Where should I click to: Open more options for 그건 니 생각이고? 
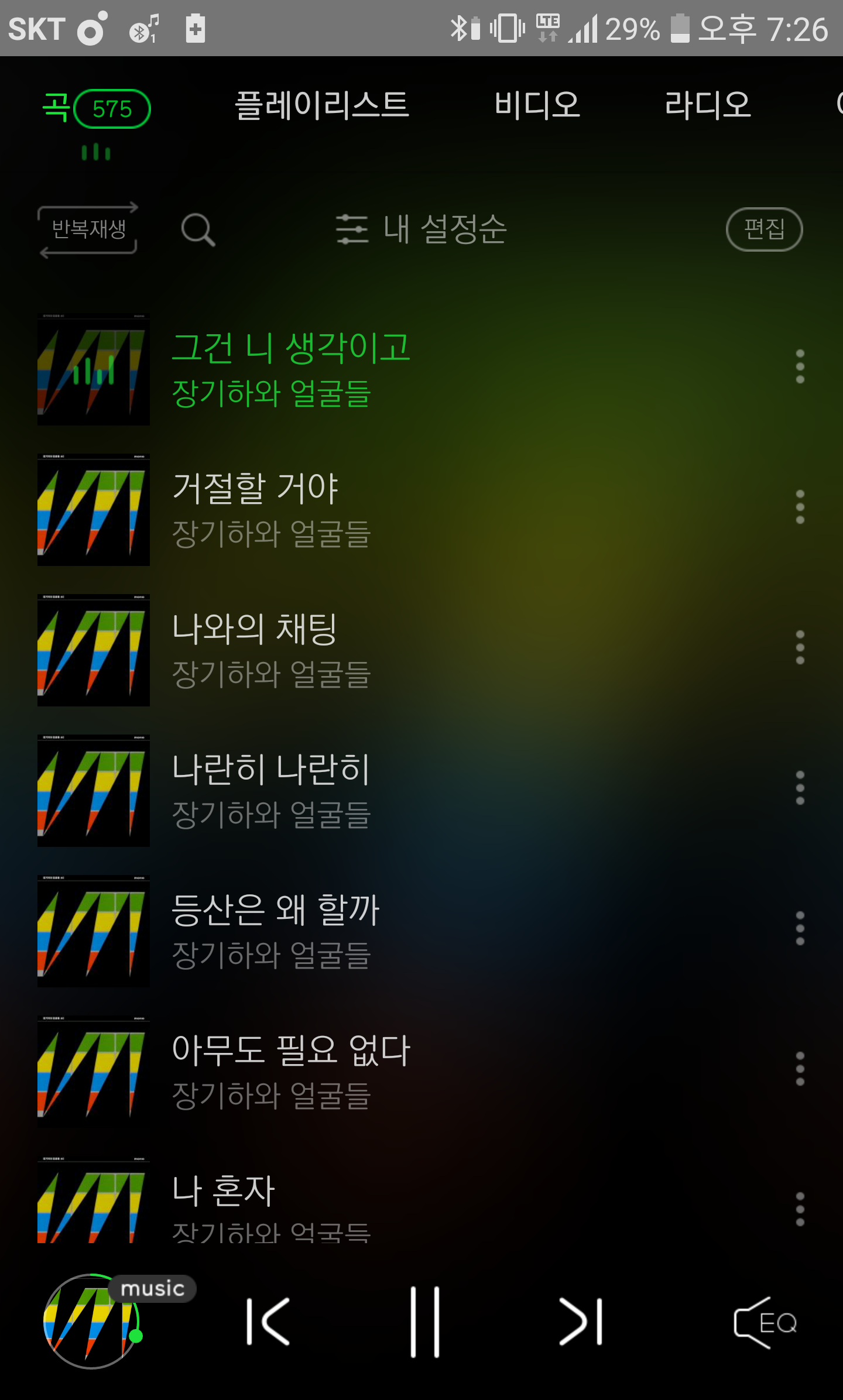pos(800,367)
